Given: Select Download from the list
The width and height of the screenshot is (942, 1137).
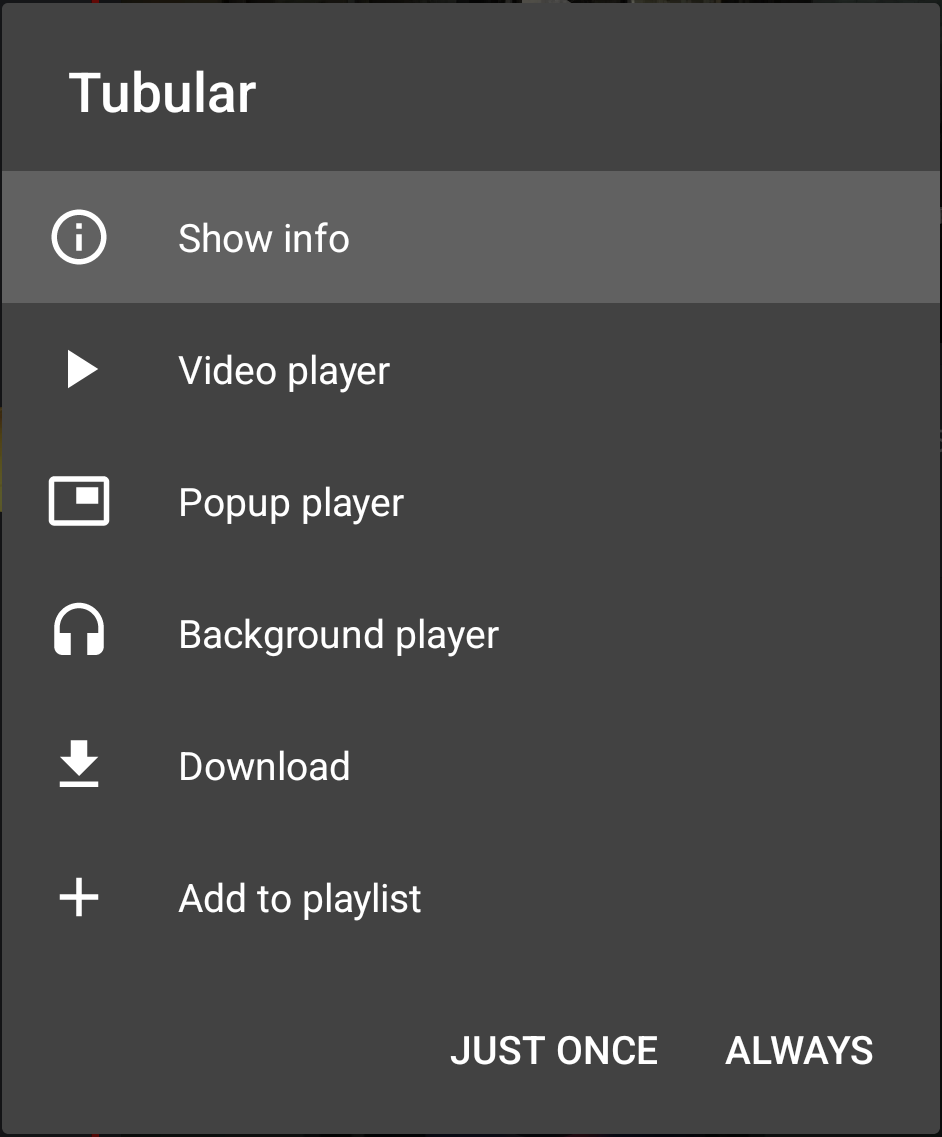Looking at the screenshot, I should click(264, 766).
